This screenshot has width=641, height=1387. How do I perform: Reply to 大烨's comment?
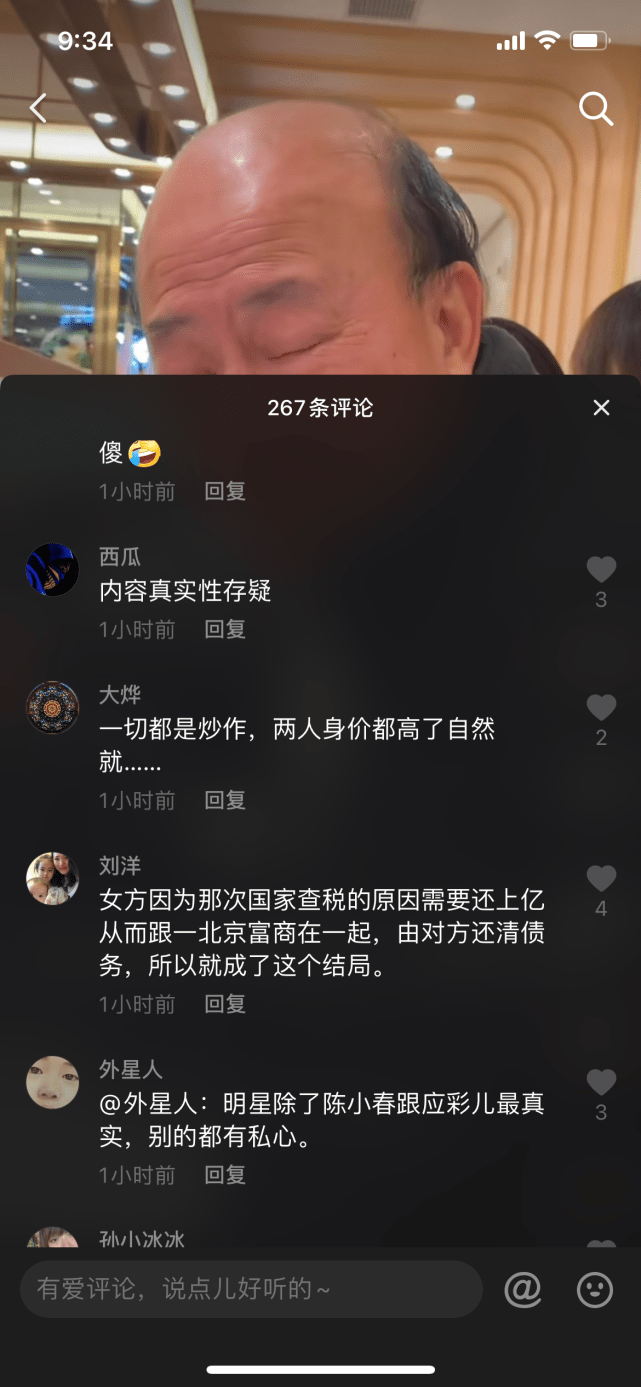click(225, 800)
